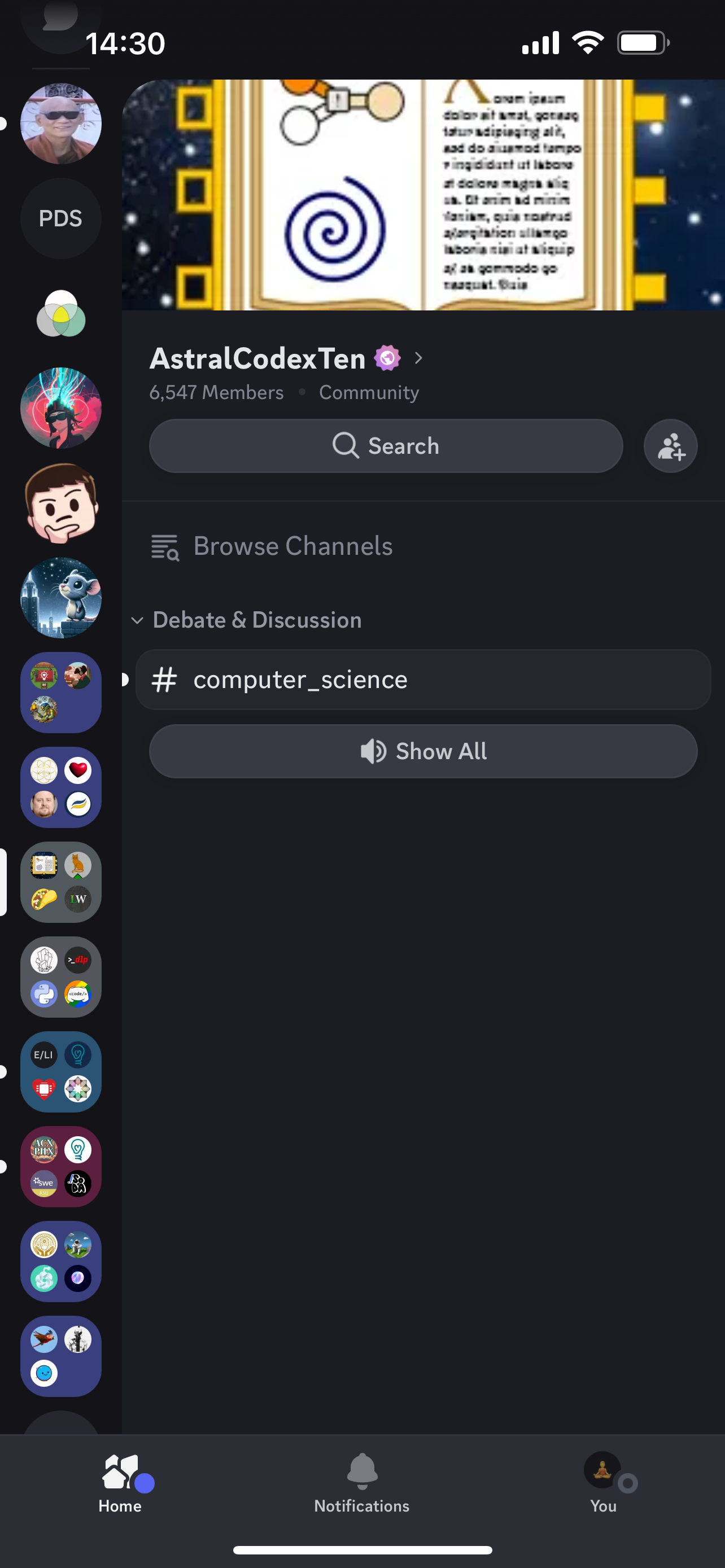Open the thinking-face emoji server
Viewport: 725px width, 1568px height.
tap(61, 503)
